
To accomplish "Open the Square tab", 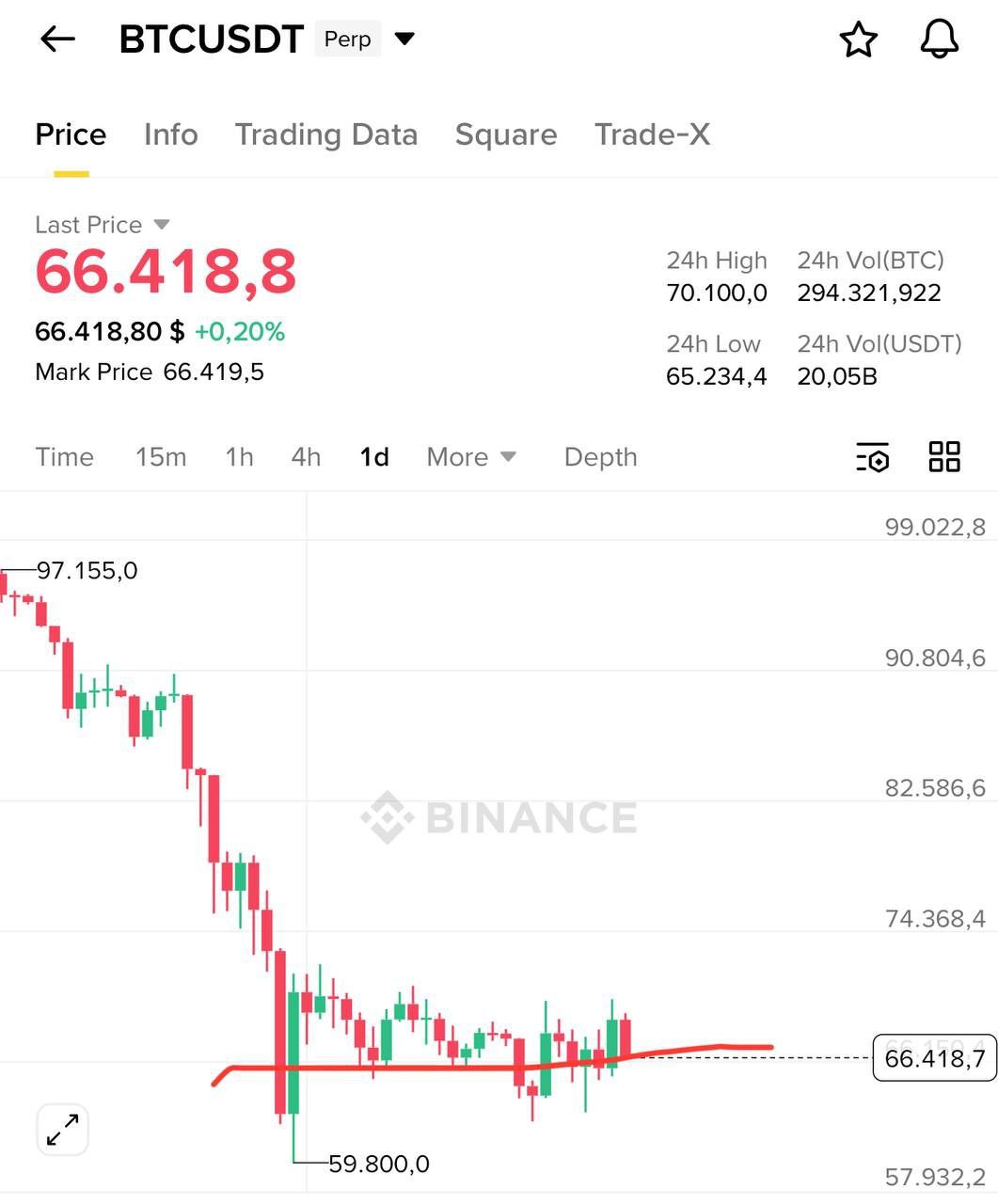I will (506, 135).
